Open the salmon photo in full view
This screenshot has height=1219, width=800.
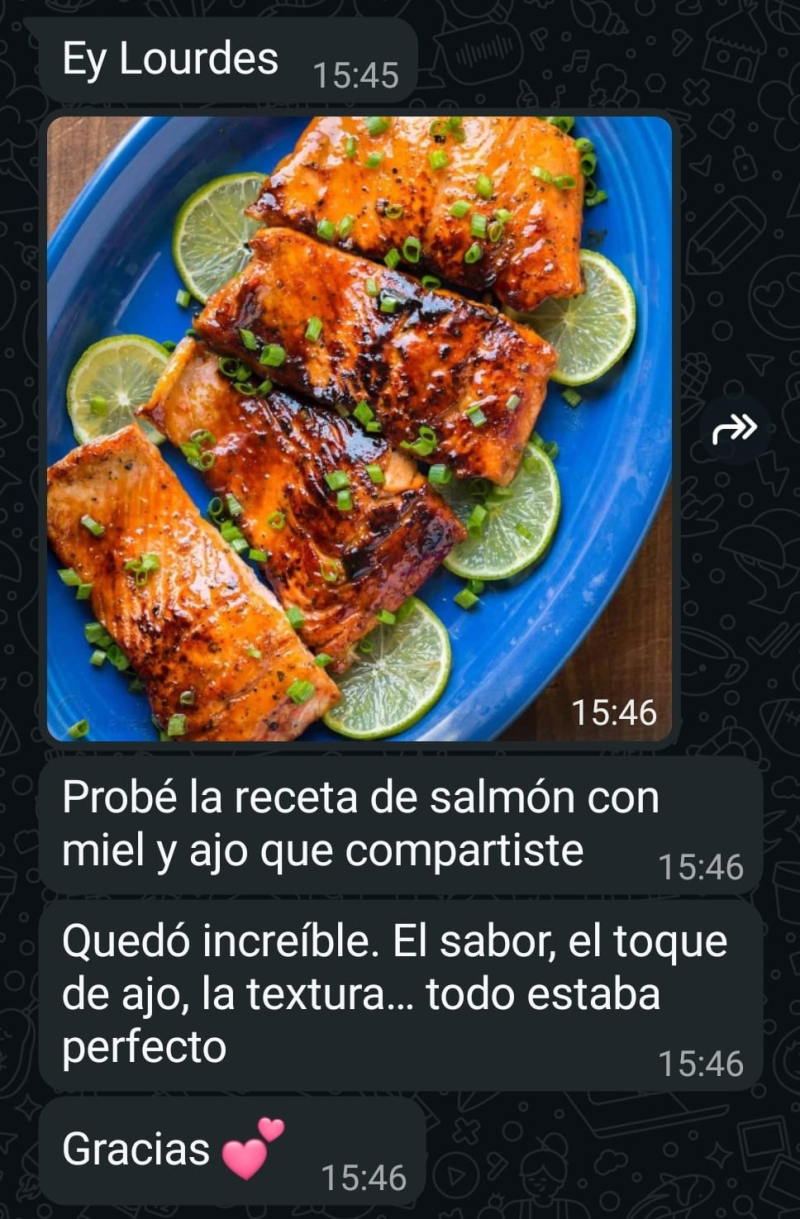click(x=359, y=428)
